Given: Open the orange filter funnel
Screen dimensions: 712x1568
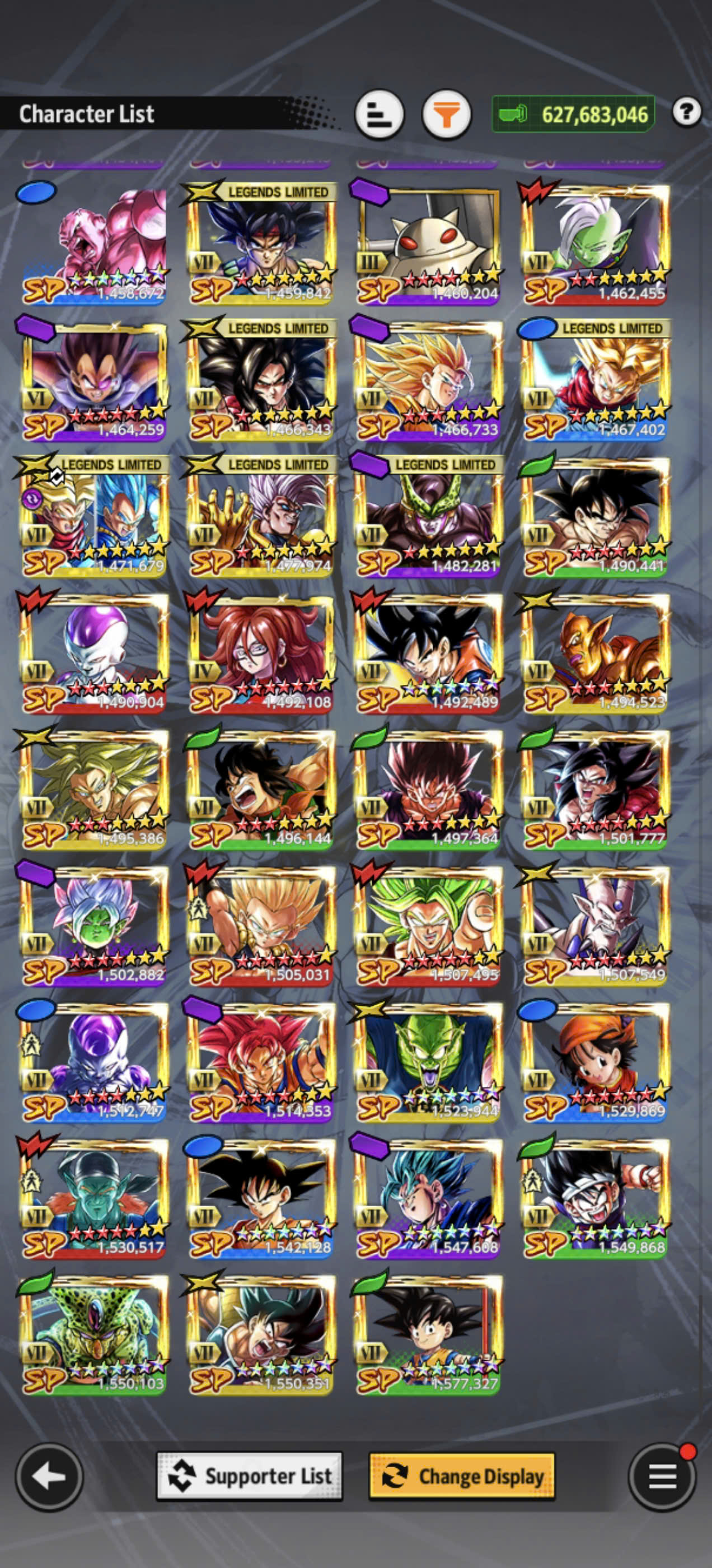Looking at the screenshot, I should (447, 114).
